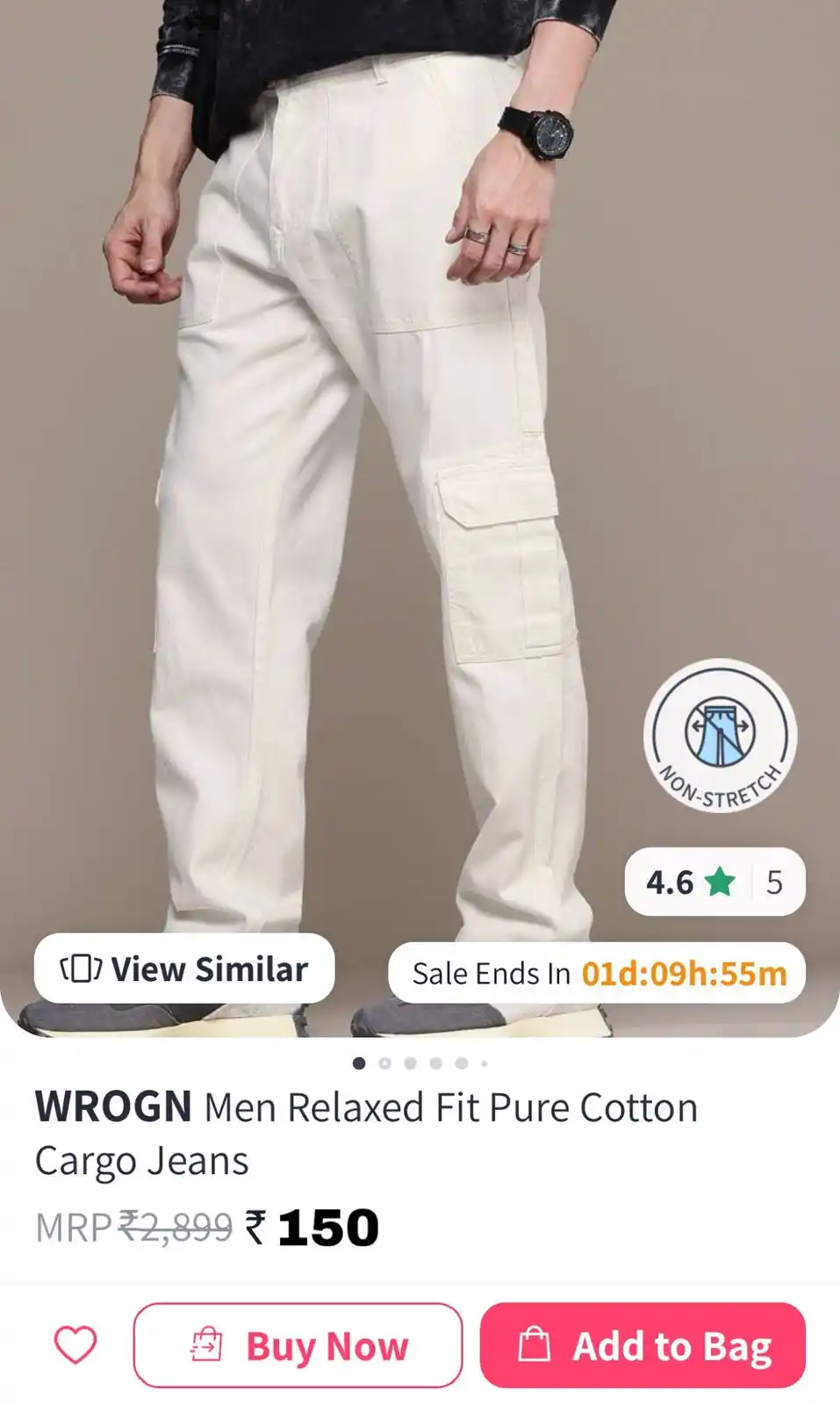Open View Similar products
The height and width of the screenshot is (1405, 840).
184,969
